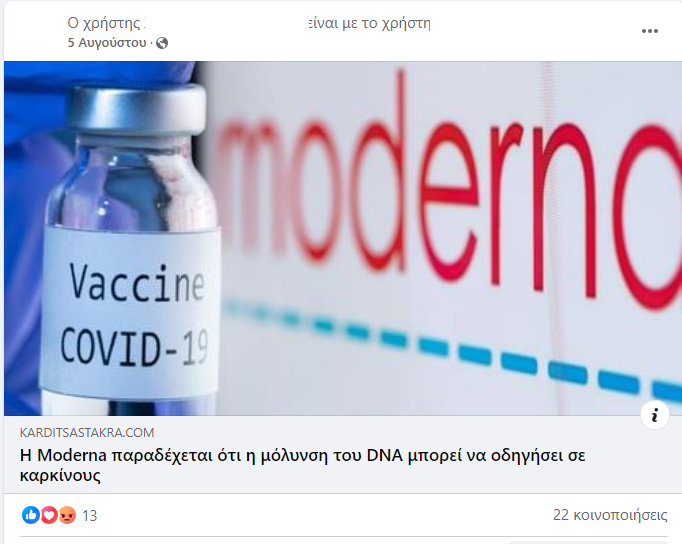Open the post's three-dot options menu
Viewport: 682px width, 544px height.
(650, 31)
